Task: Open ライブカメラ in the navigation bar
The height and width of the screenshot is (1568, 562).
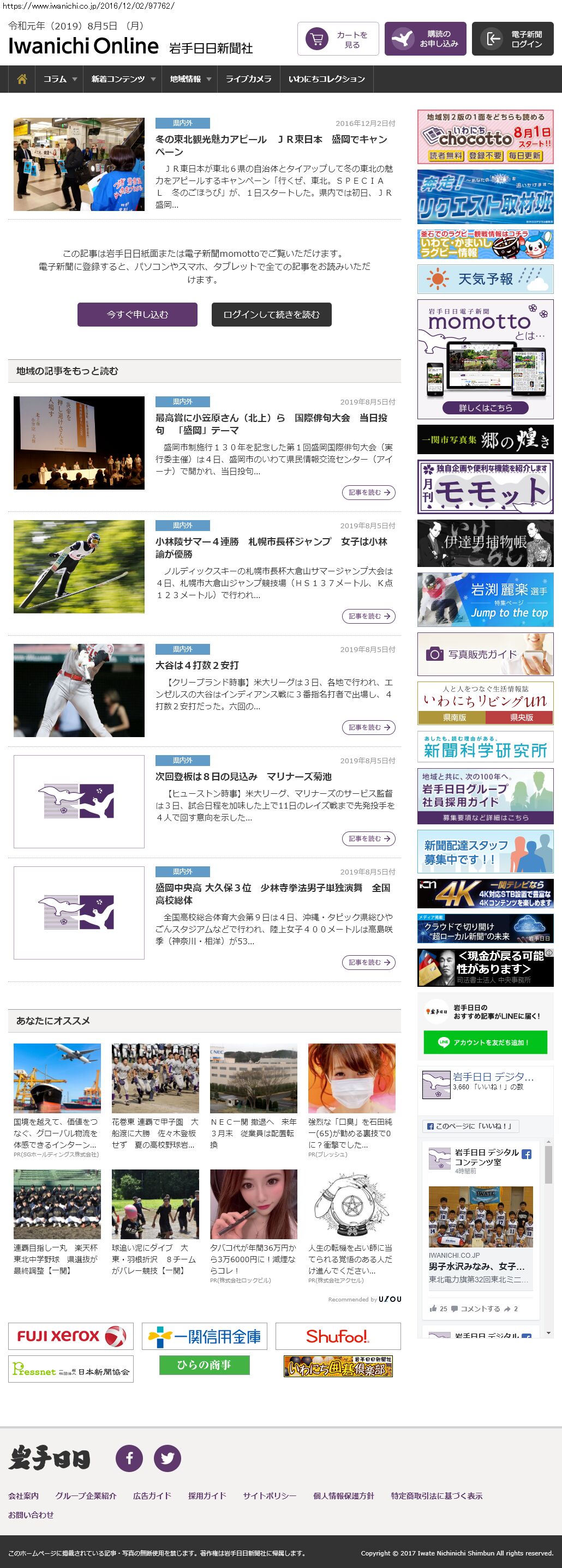Action: point(248,79)
